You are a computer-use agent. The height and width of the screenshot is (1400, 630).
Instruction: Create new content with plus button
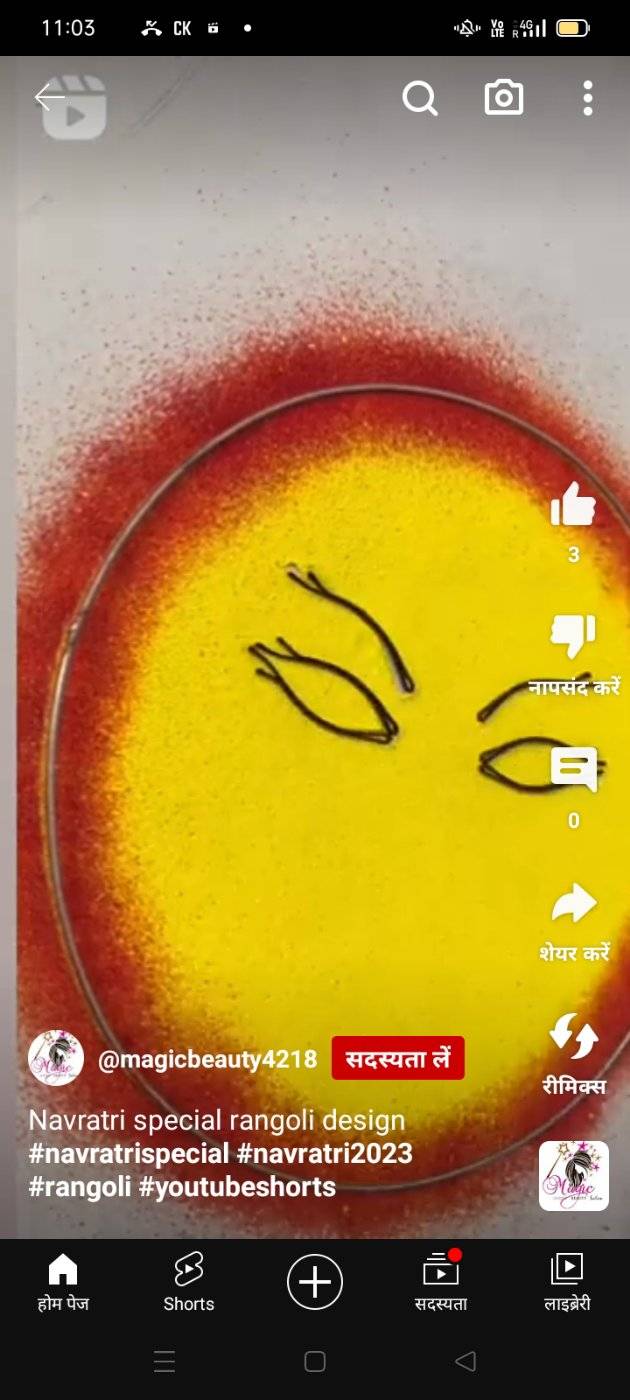click(x=315, y=1282)
